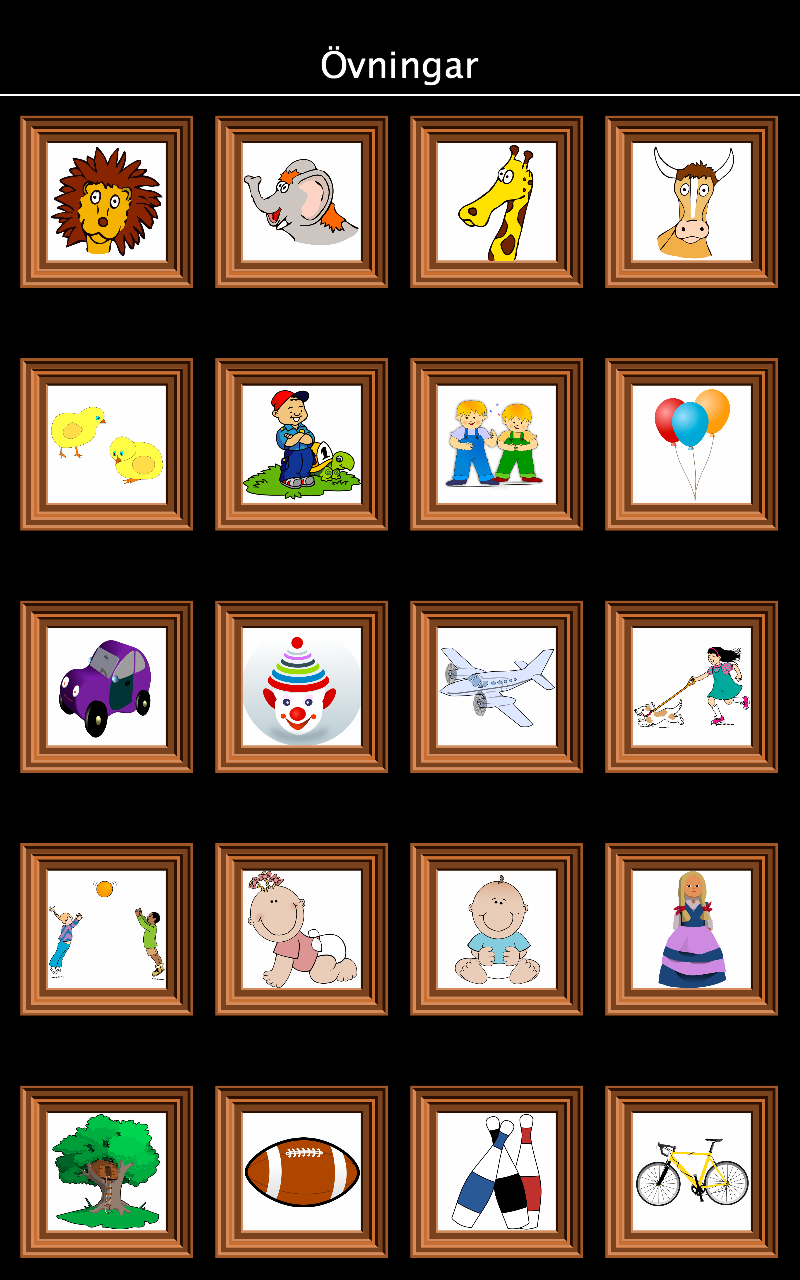
Task: Open the yellow chicks exercise
Action: click(106, 444)
